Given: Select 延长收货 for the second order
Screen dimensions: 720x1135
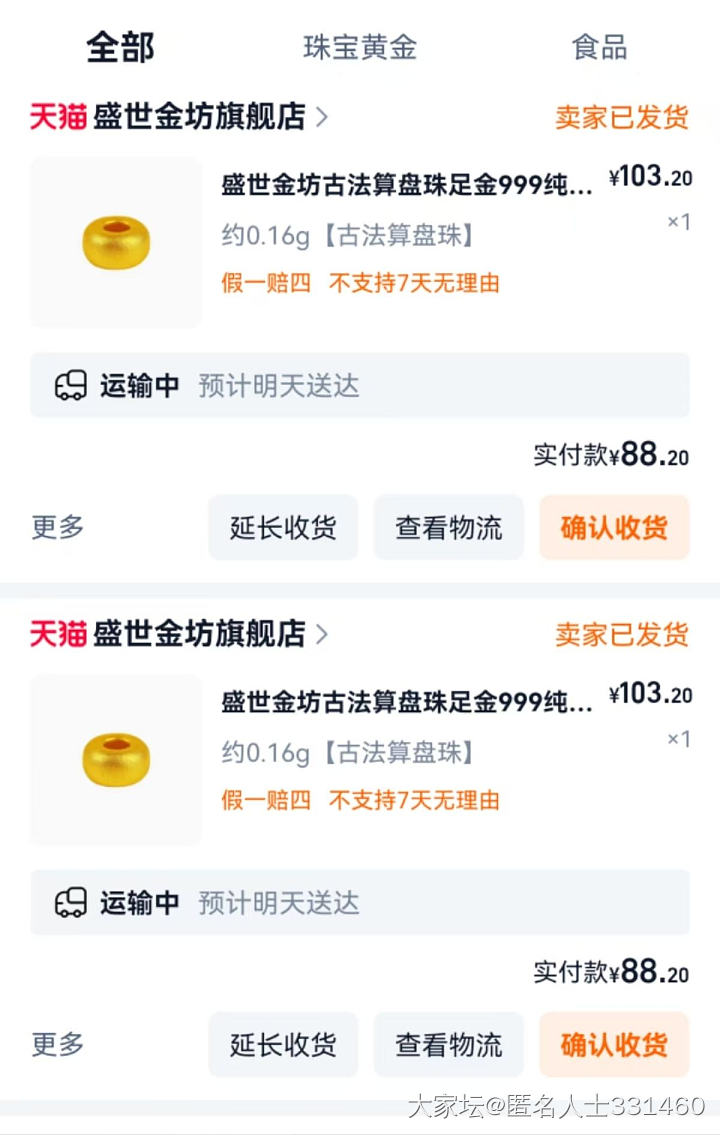Looking at the screenshot, I should [283, 1044].
